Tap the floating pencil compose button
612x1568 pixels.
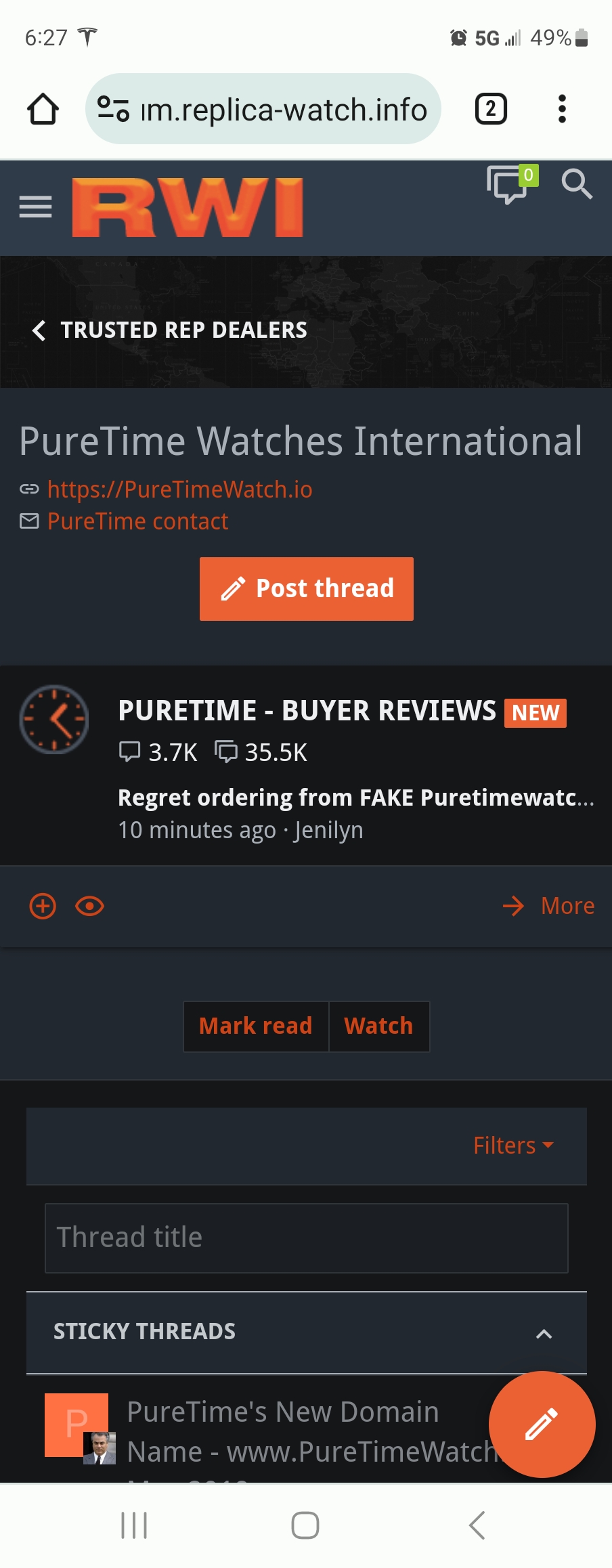(x=542, y=1424)
